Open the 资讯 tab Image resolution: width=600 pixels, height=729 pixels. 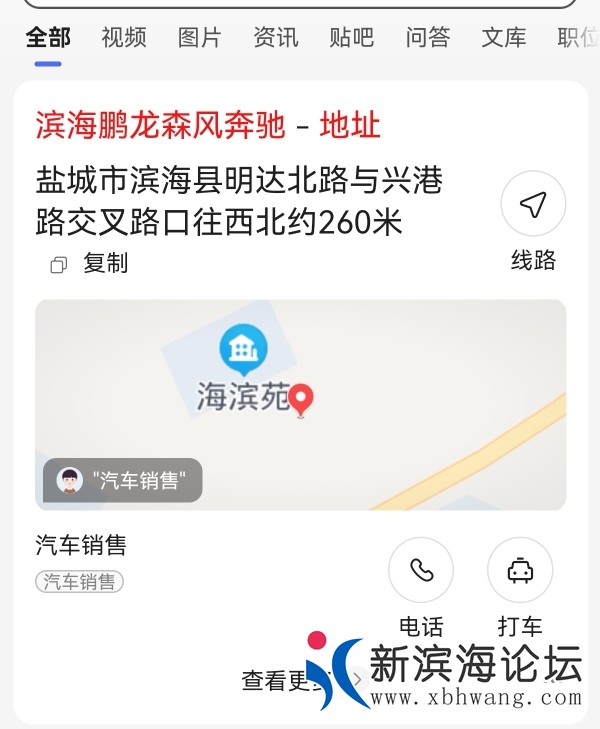pyautogui.click(x=275, y=38)
